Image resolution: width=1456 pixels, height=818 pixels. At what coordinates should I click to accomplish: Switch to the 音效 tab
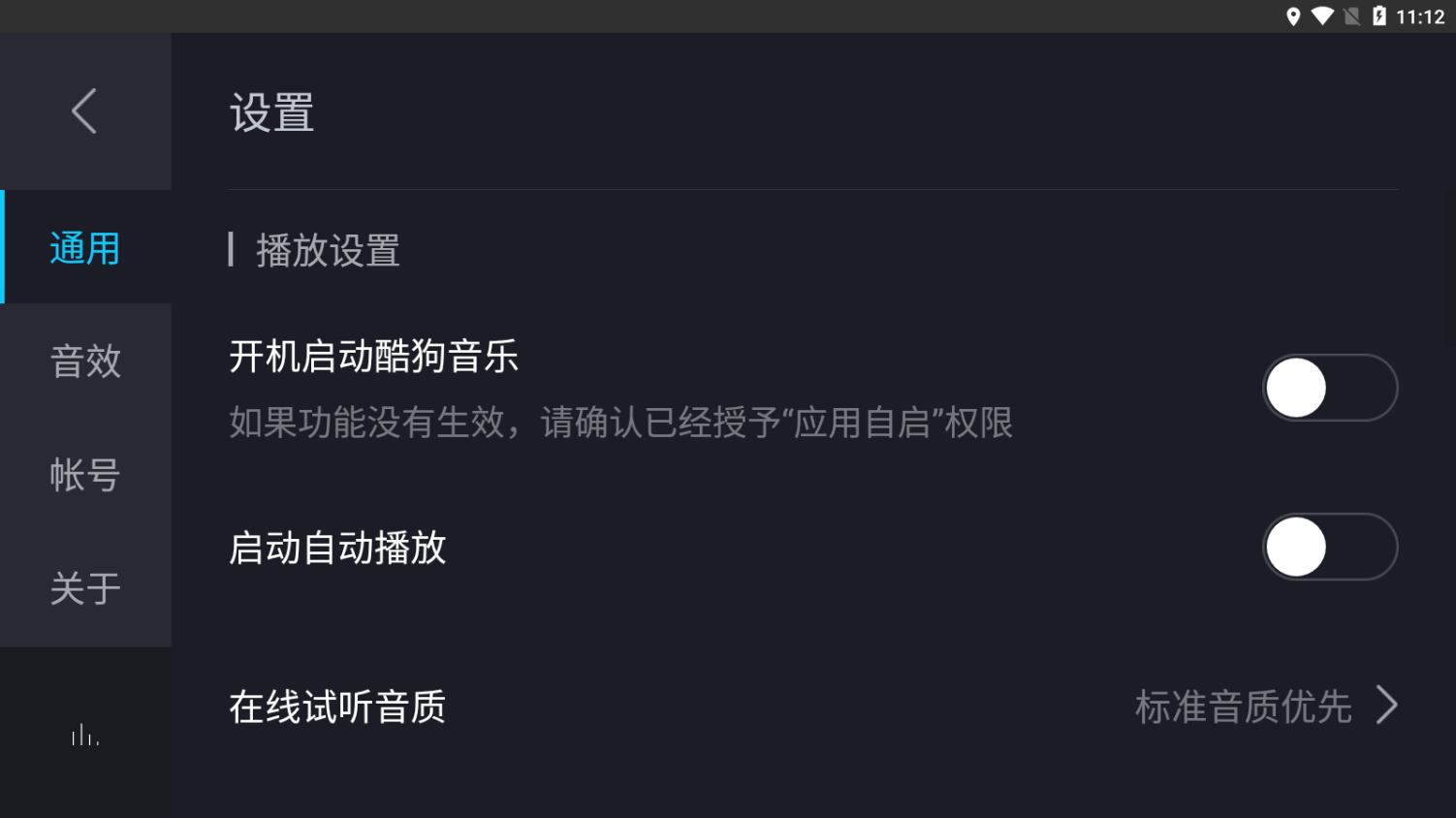click(x=85, y=362)
